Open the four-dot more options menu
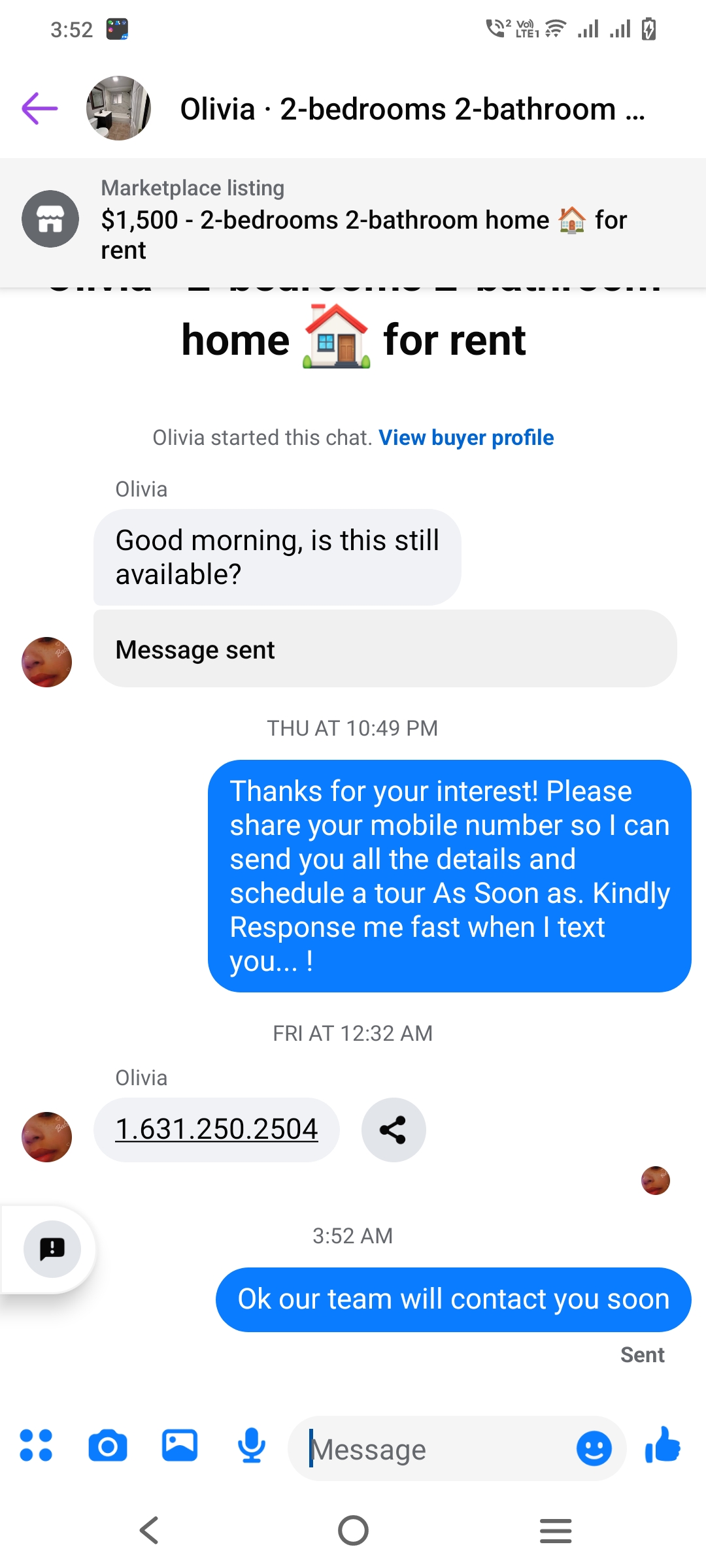Image resolution: width=706 pixels, height=1568 pixels. pos(36,1445)
